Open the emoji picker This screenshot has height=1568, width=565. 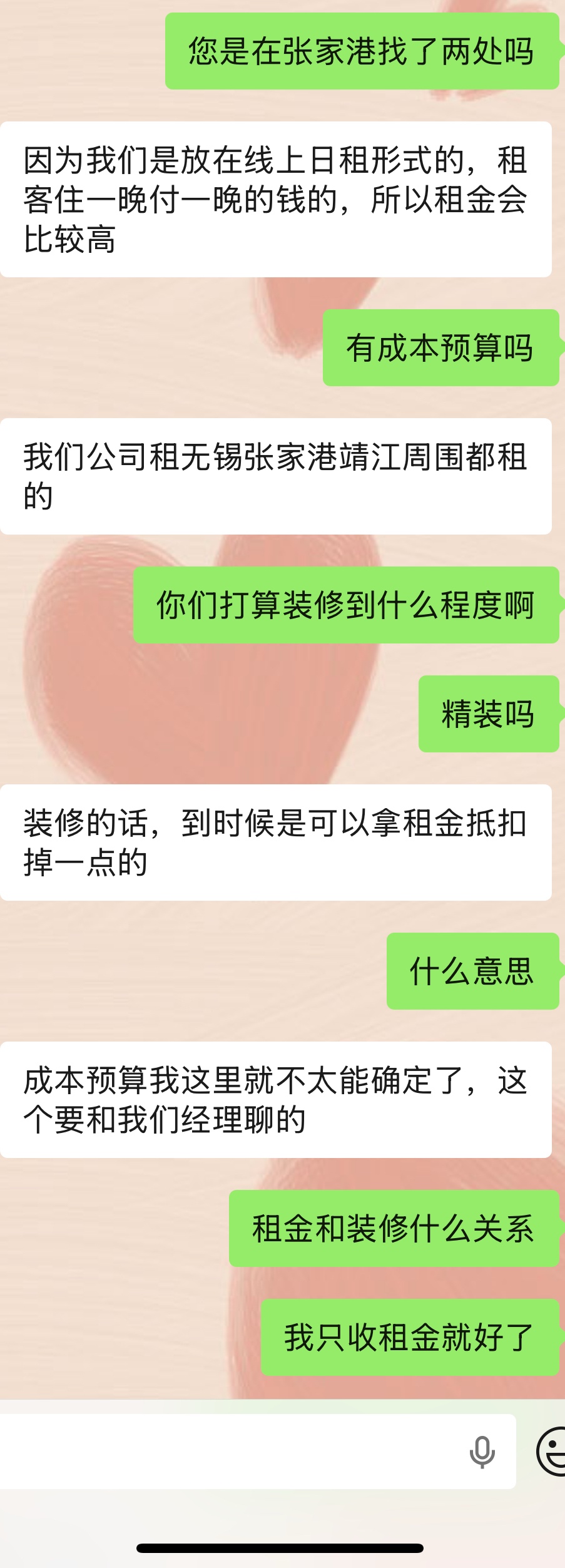click(552, 1451)
